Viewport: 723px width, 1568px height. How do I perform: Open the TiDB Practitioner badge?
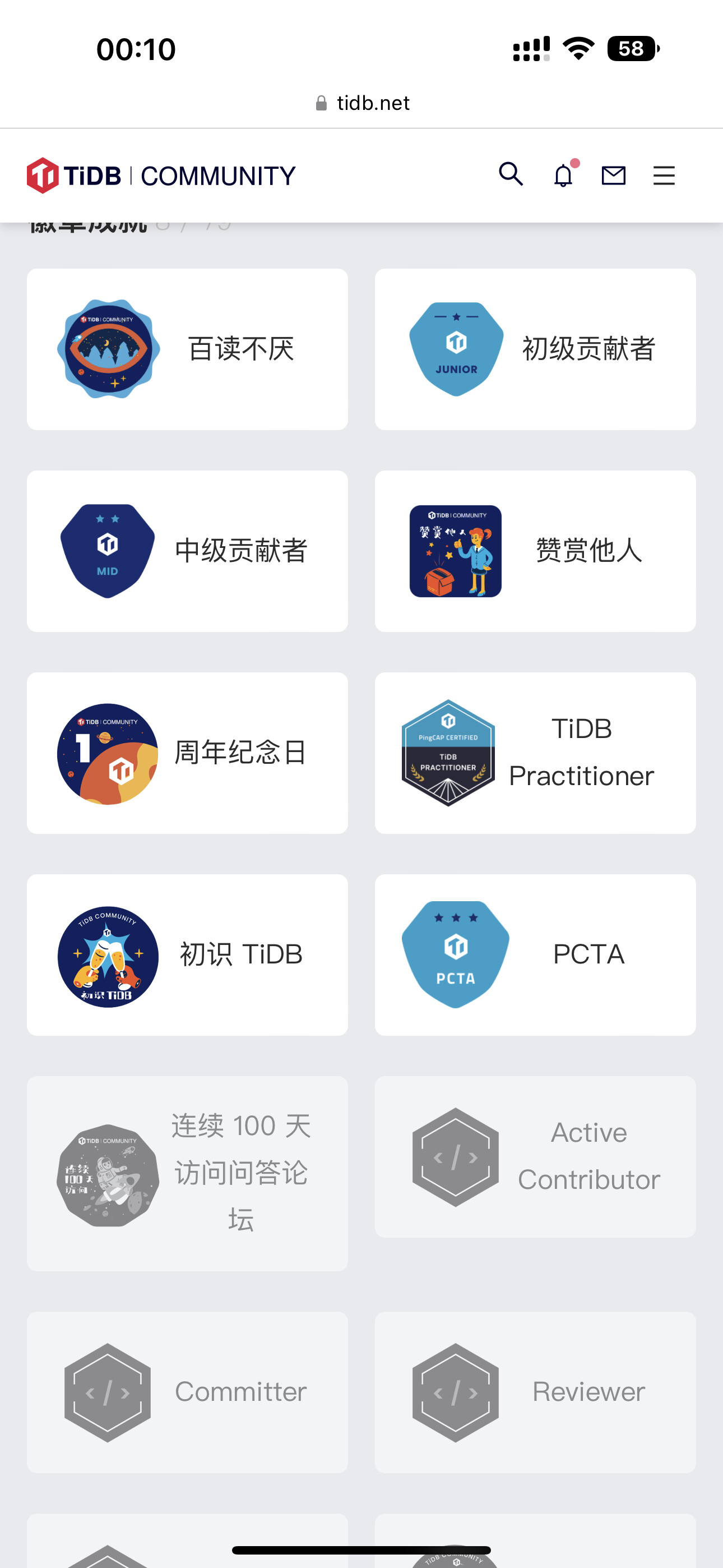pos(535,753)
